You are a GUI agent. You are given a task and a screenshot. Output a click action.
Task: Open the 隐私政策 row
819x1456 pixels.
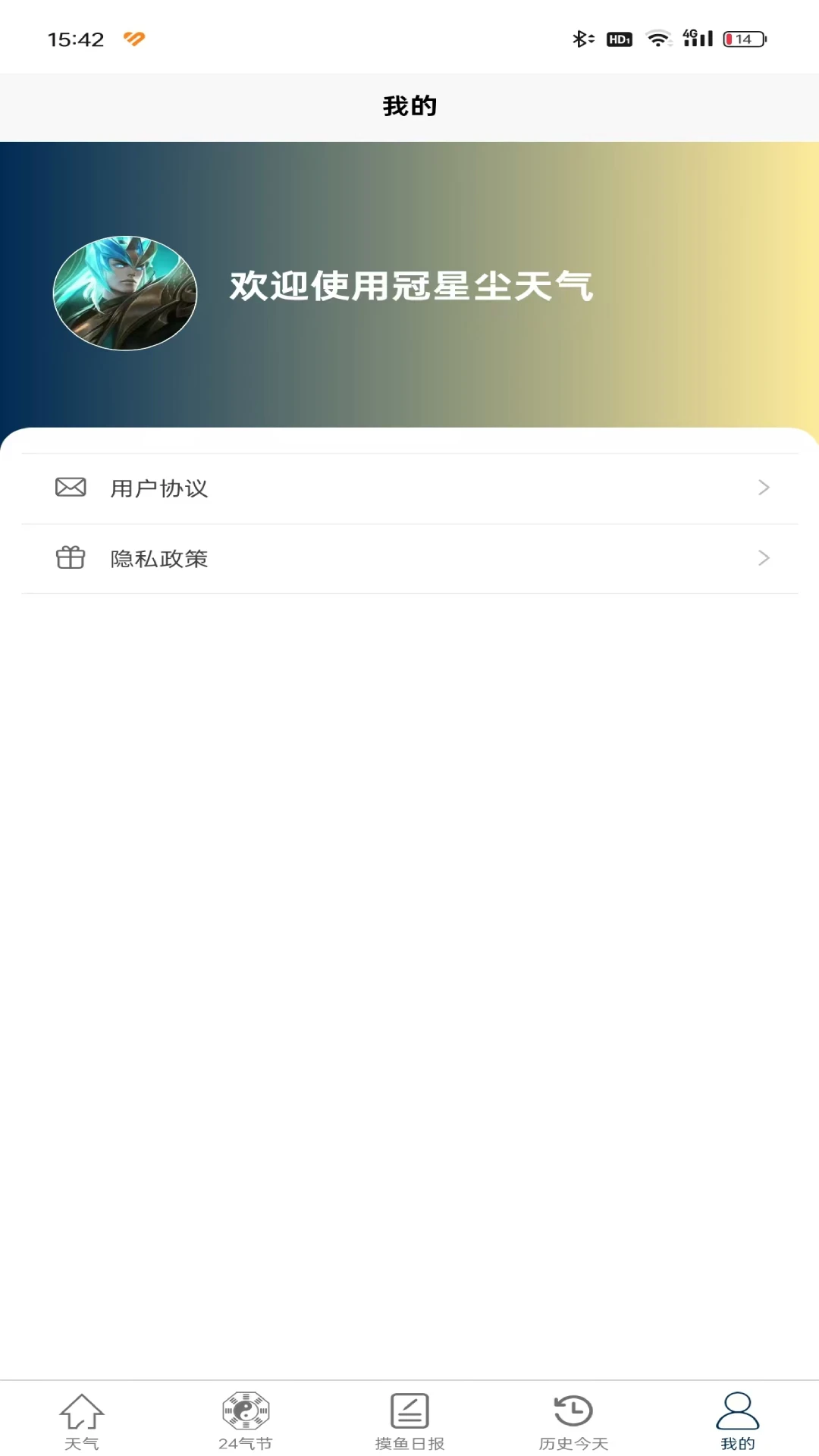pos(409,559)
